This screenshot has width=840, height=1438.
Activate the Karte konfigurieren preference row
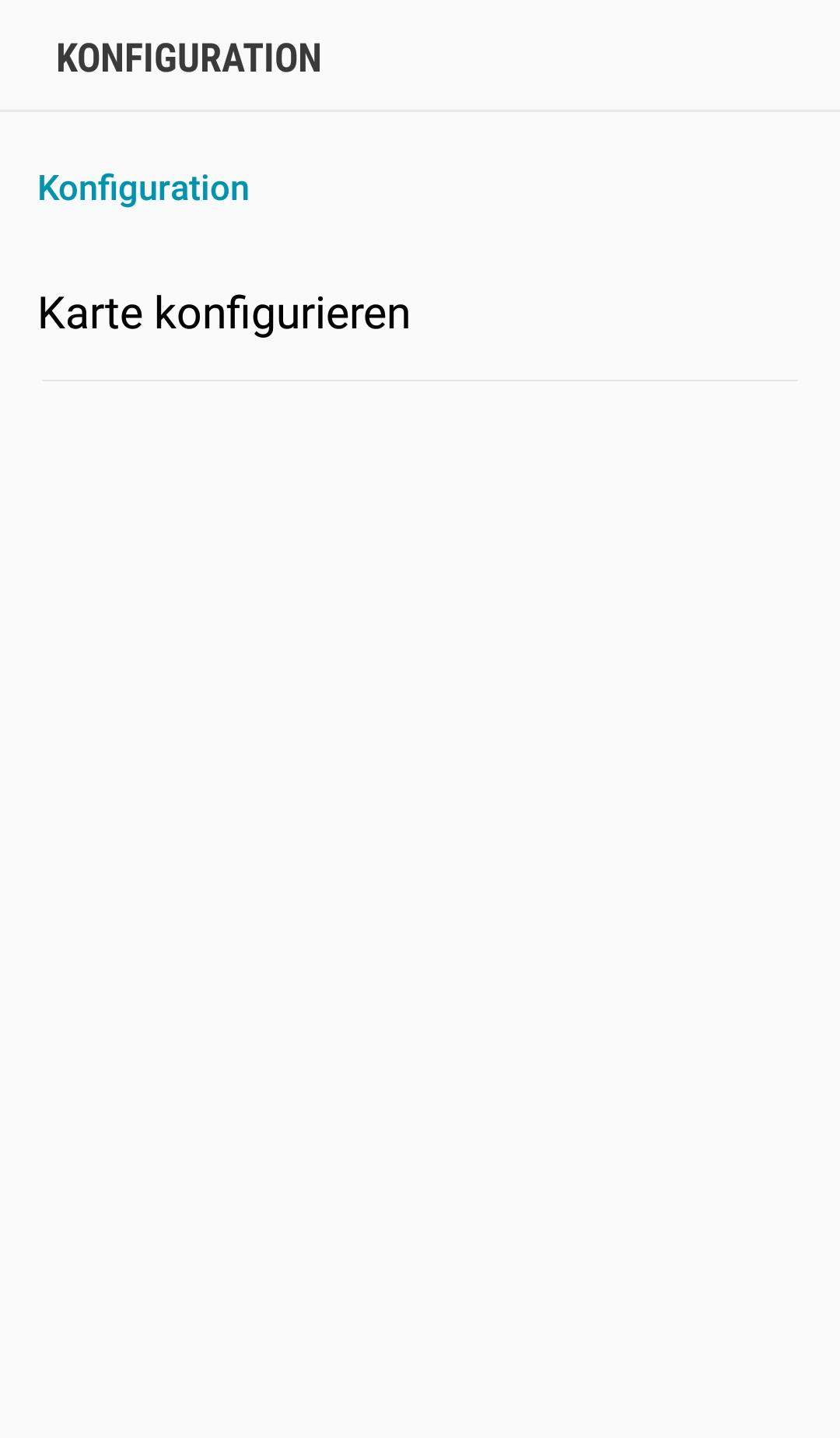pos(224,314)
